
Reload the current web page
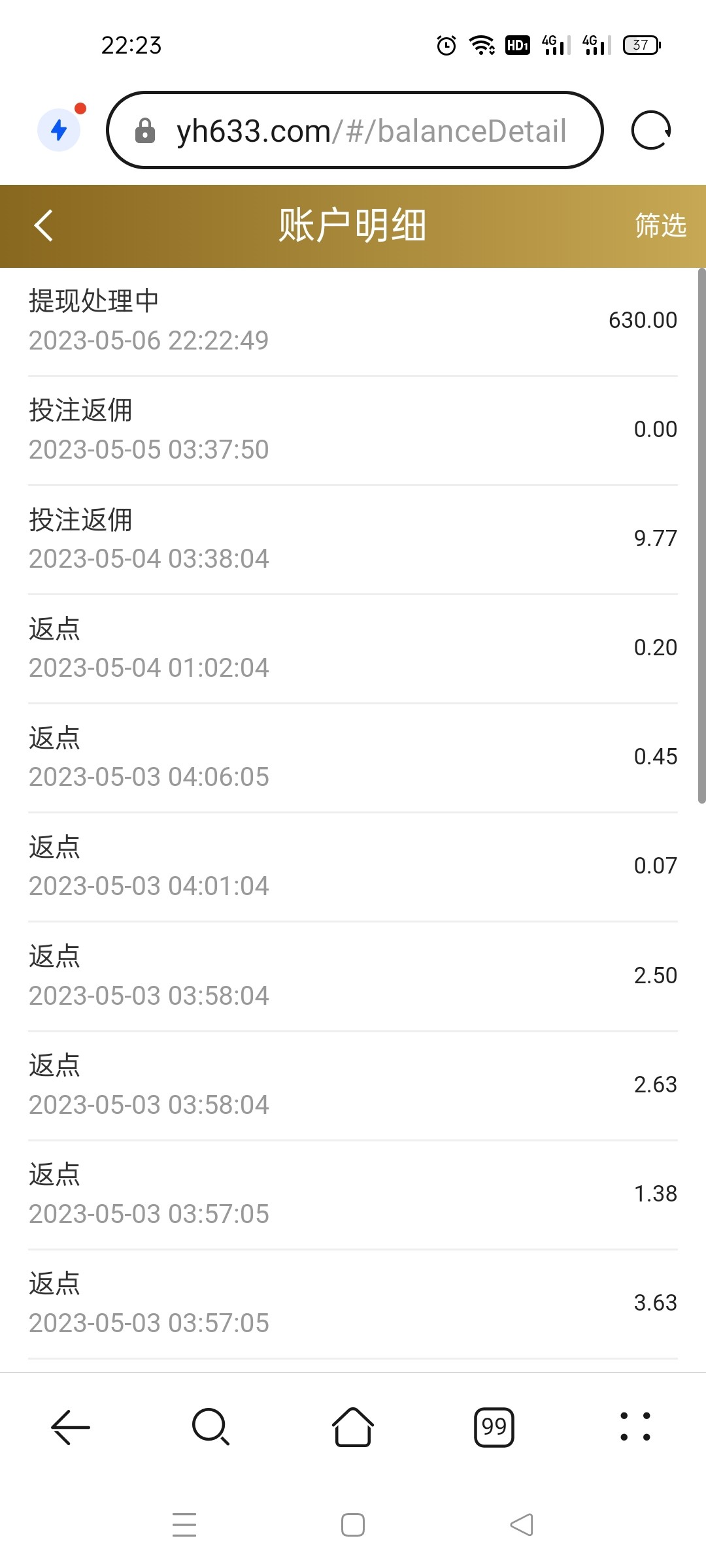[651, 131]
